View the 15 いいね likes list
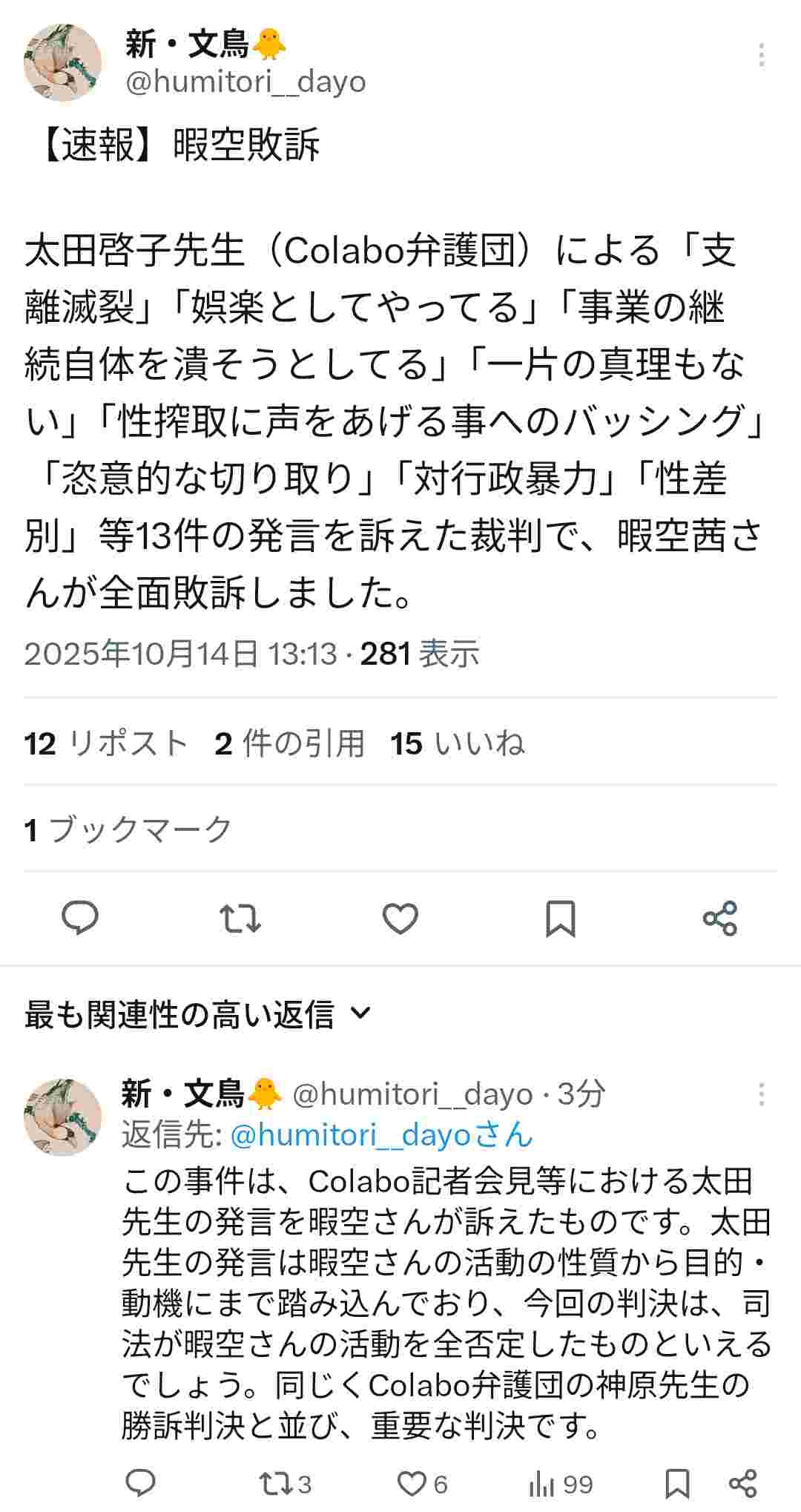This screenshot has width=801, height=1512. 458,743
